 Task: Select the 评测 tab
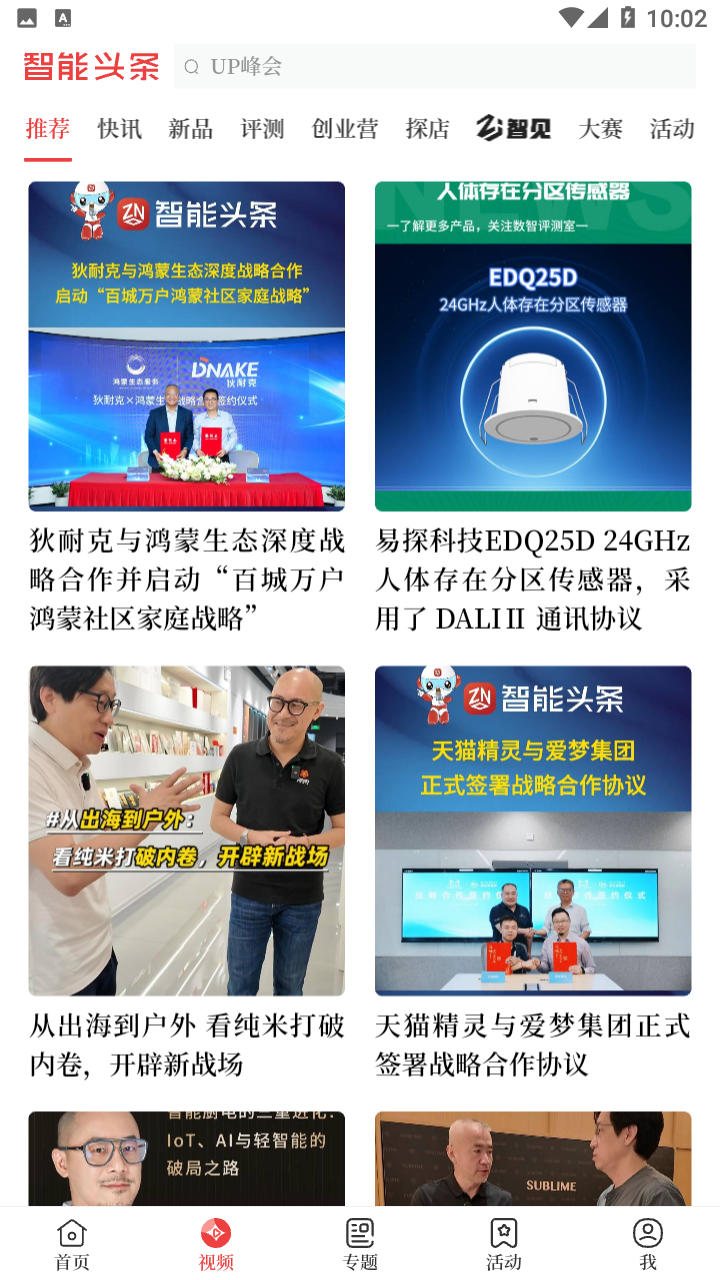(x=263, y=129)
